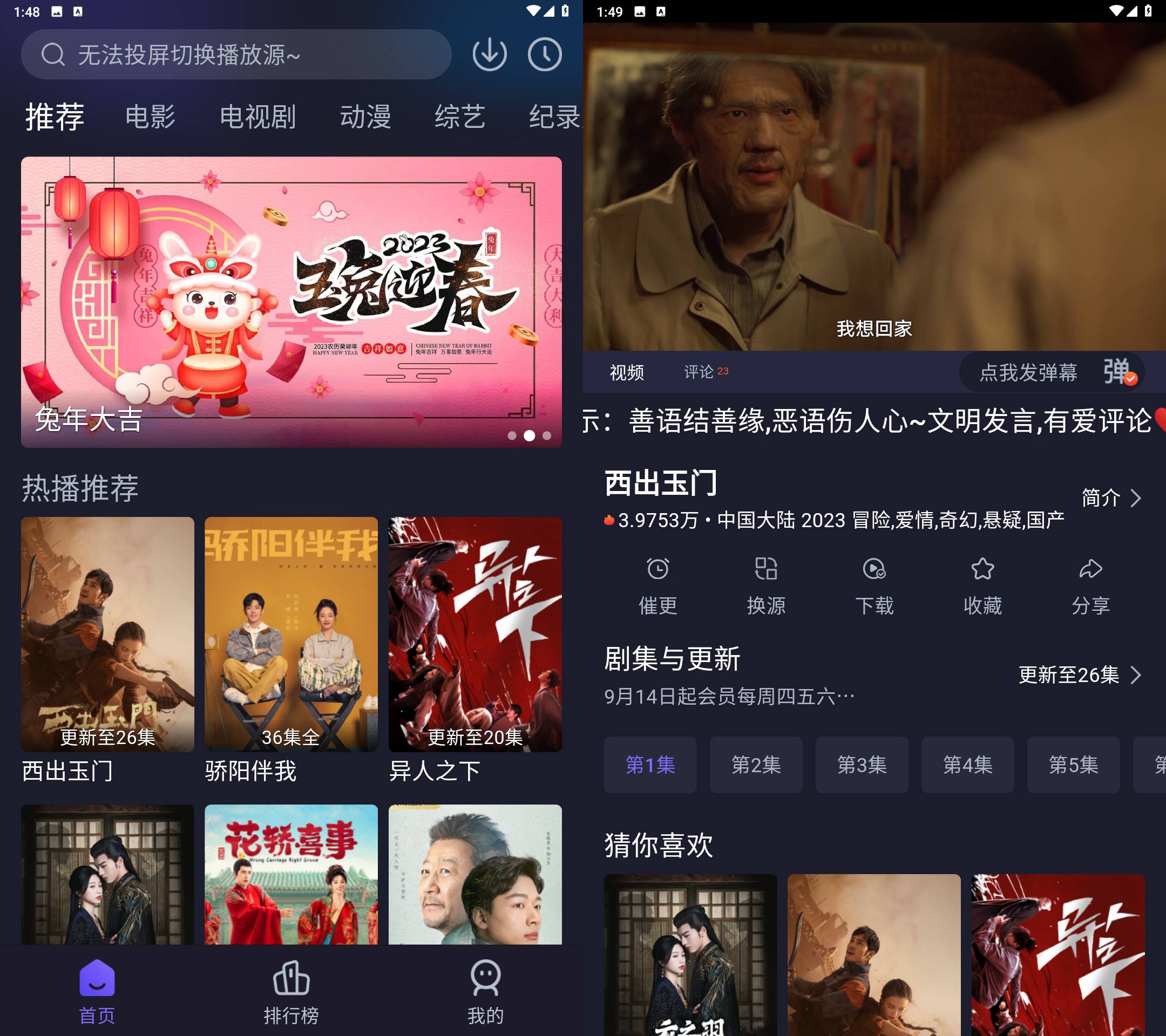
Task: Add 西出玉门 to 收藏 favorites
Action: click(982, 585)
